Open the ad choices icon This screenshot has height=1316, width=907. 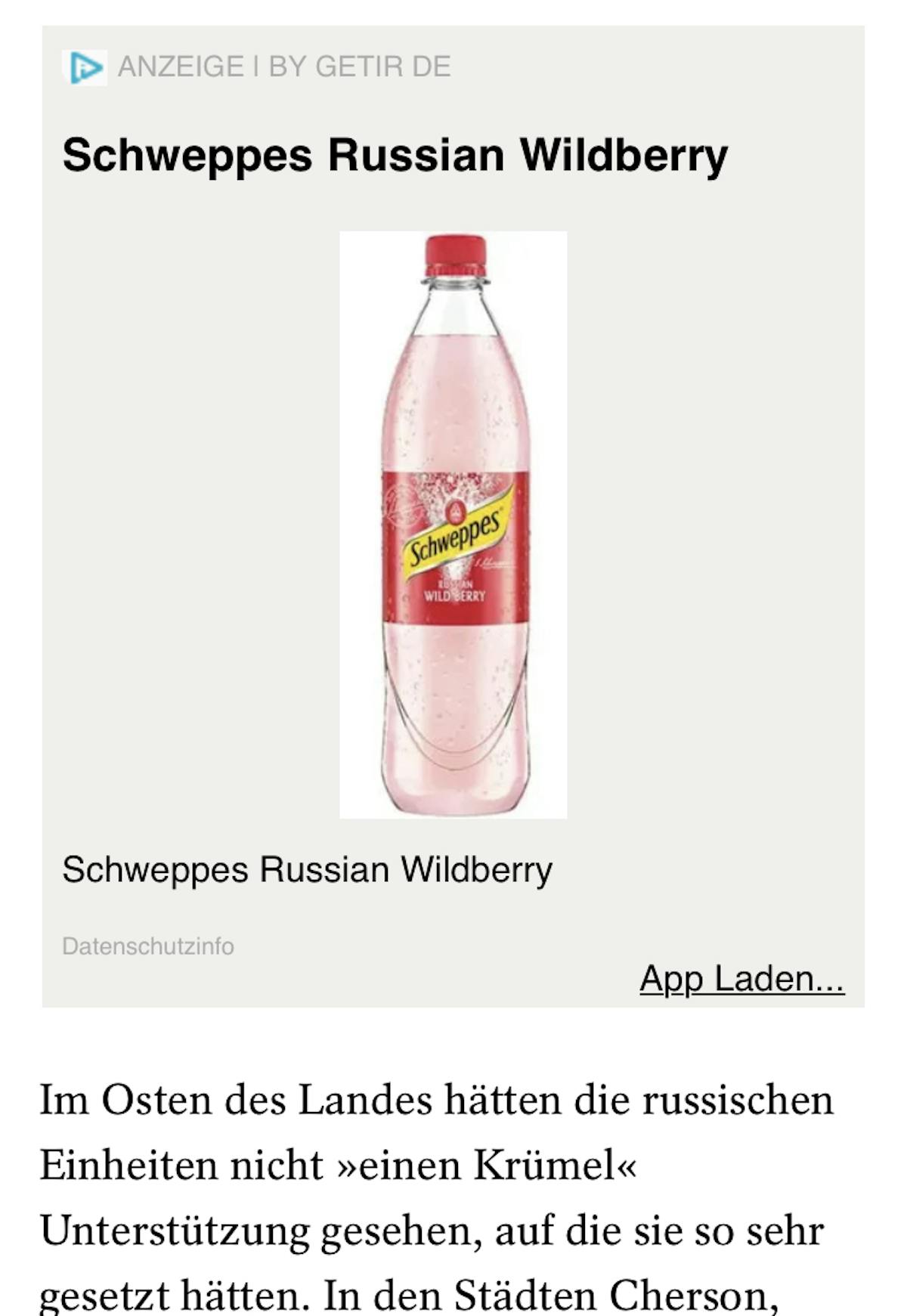tap(85, 68)
